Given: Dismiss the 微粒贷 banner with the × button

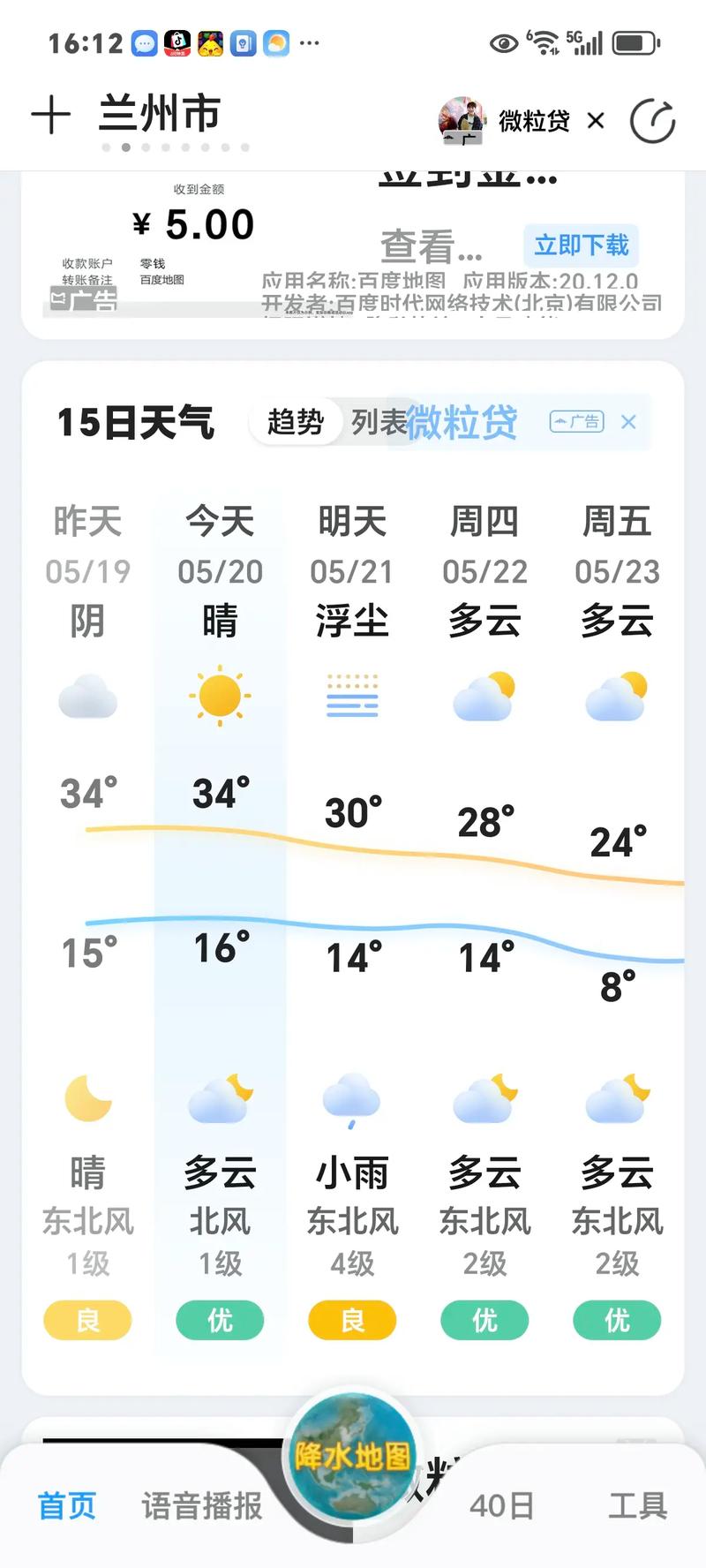Looking at the screenshot, I should 597,120.
